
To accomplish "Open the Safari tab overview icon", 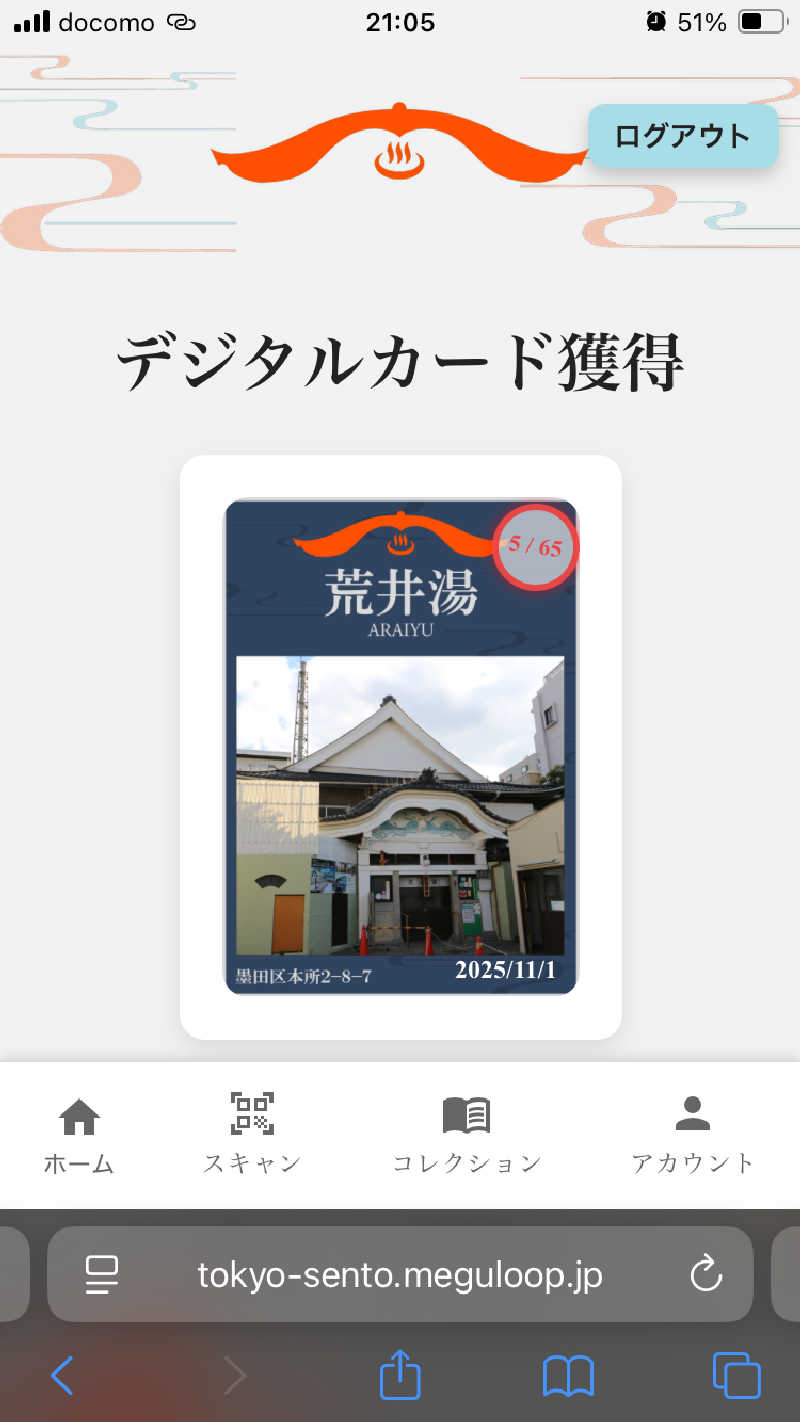I will [735, 1375].
